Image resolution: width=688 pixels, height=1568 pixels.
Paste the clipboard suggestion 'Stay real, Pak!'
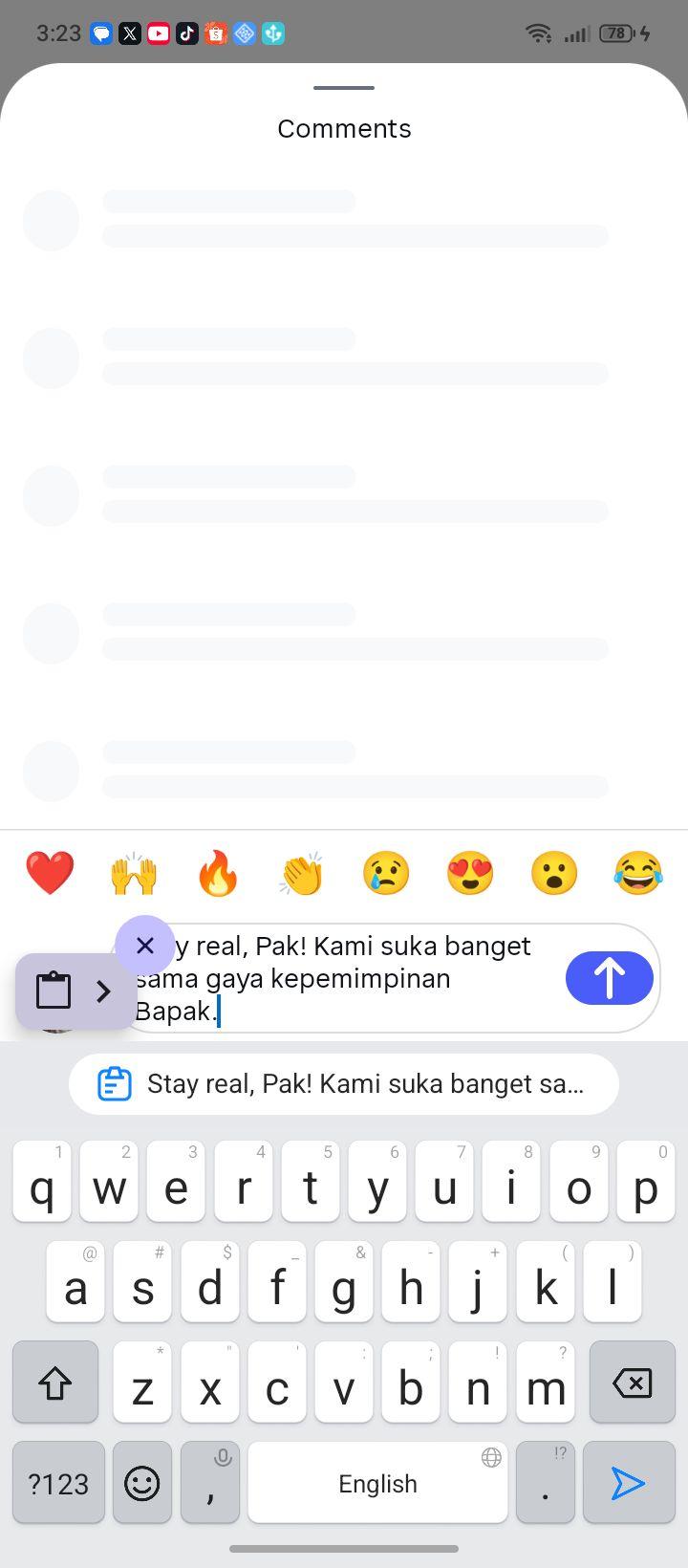coord(344,1084)
